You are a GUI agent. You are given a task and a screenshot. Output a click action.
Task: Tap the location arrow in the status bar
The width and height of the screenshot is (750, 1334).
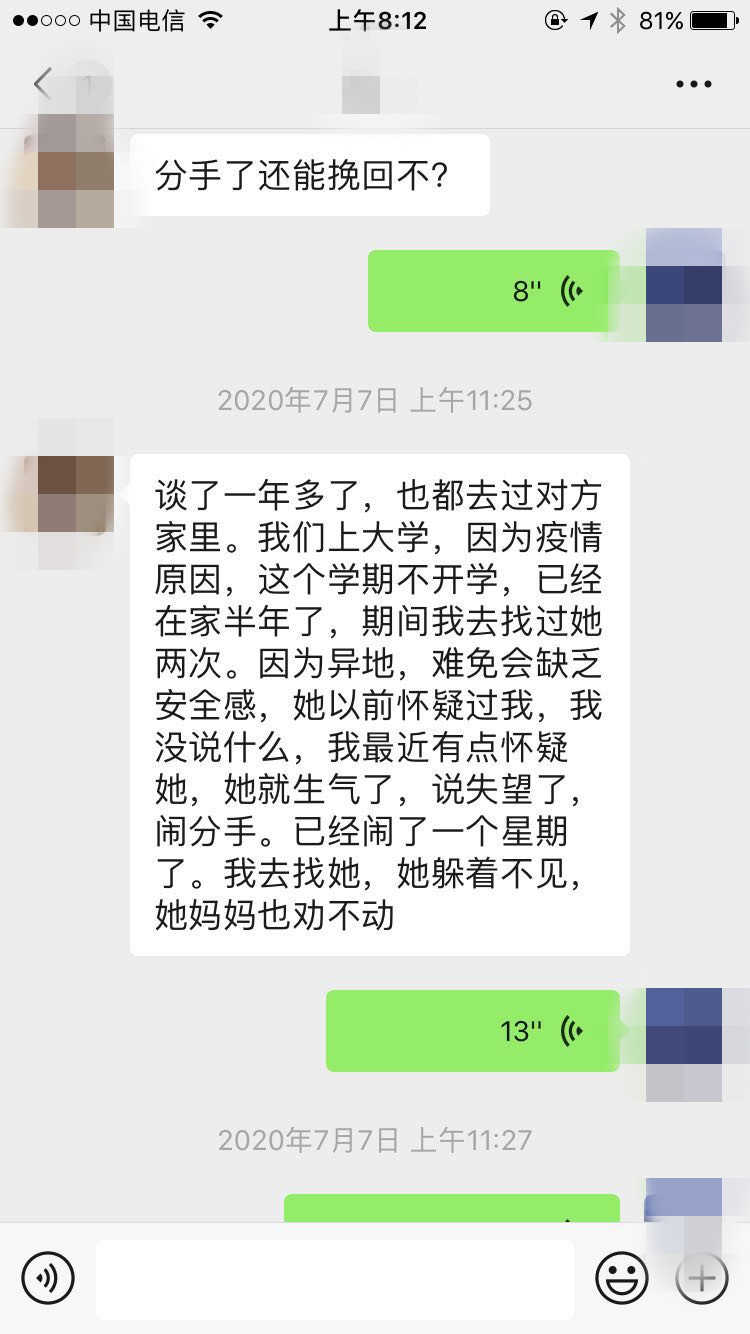coord(587,19)
